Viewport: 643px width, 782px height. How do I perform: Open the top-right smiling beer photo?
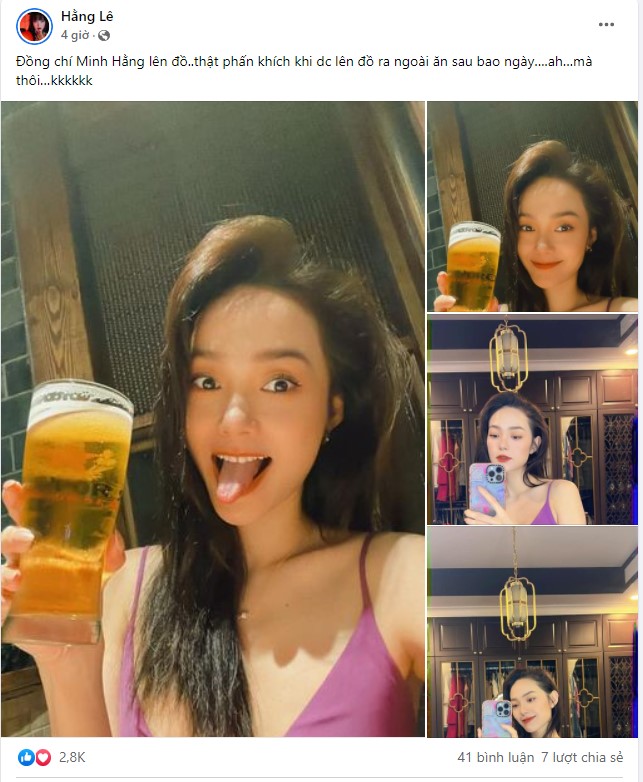point(533,206)
